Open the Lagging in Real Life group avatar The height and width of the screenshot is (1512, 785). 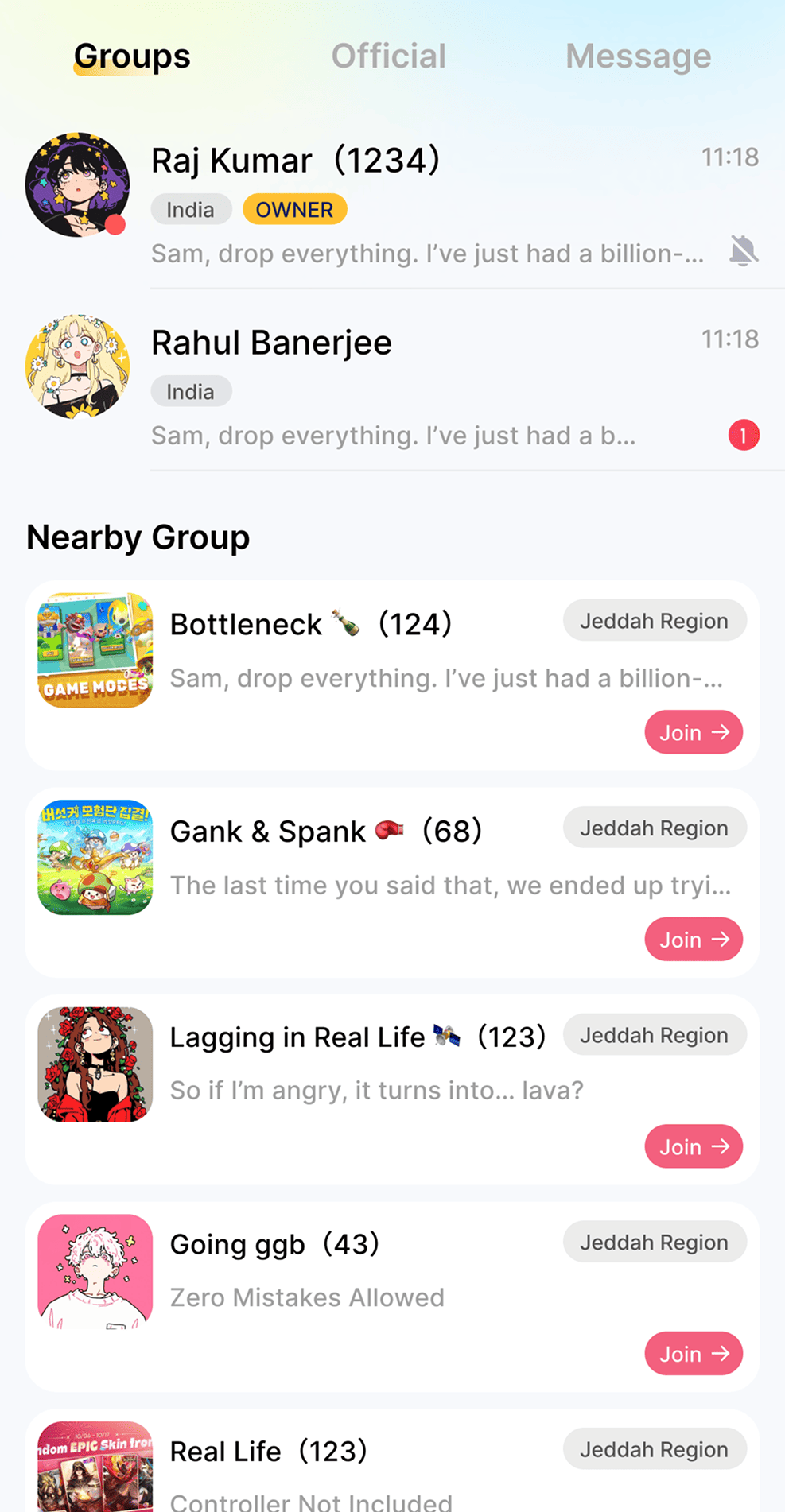coord(94,1064)
